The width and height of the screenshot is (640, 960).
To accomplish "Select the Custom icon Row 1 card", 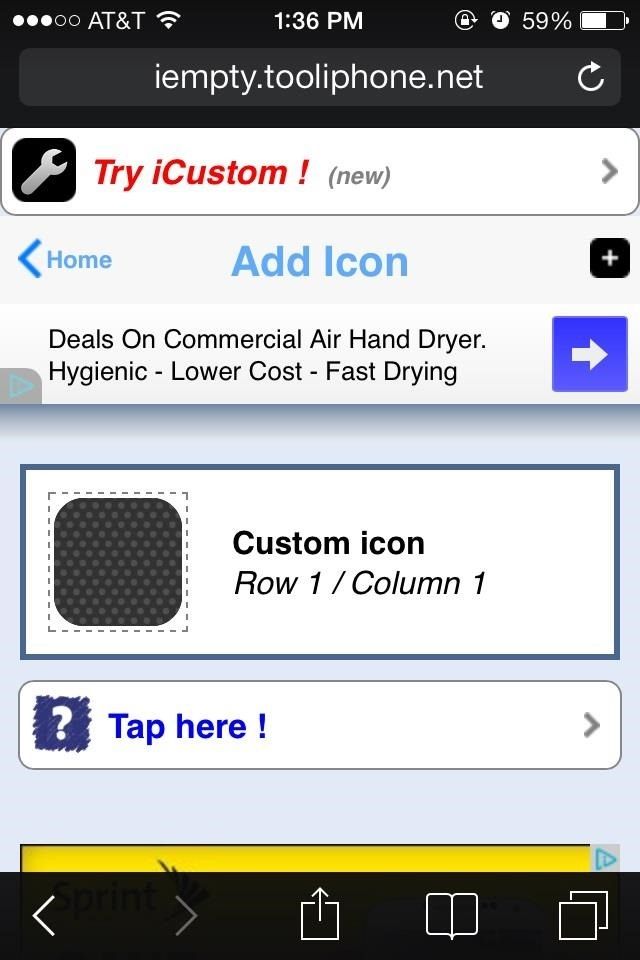I will point(320,562).
